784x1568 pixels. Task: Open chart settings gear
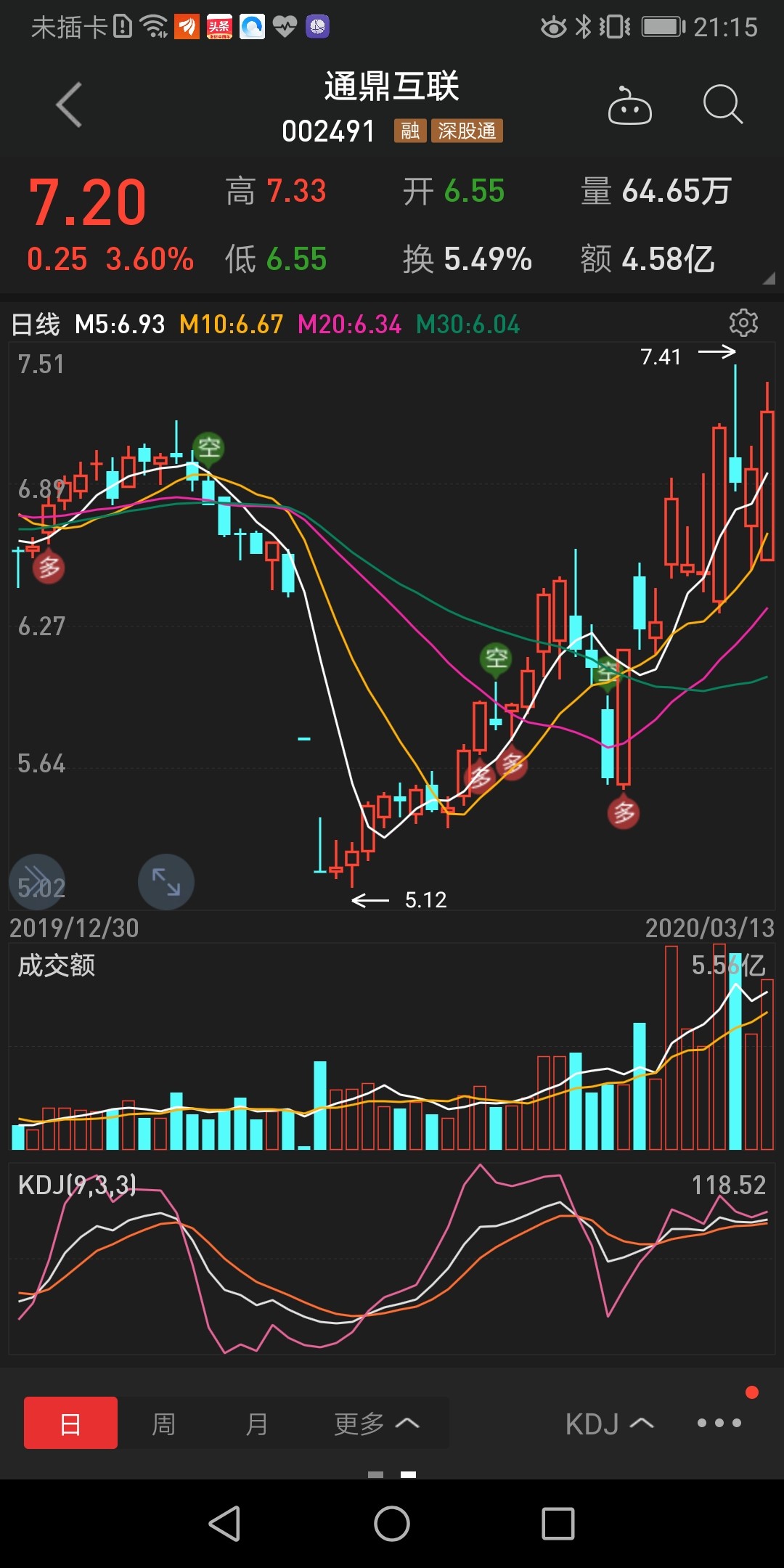point(743,322)
